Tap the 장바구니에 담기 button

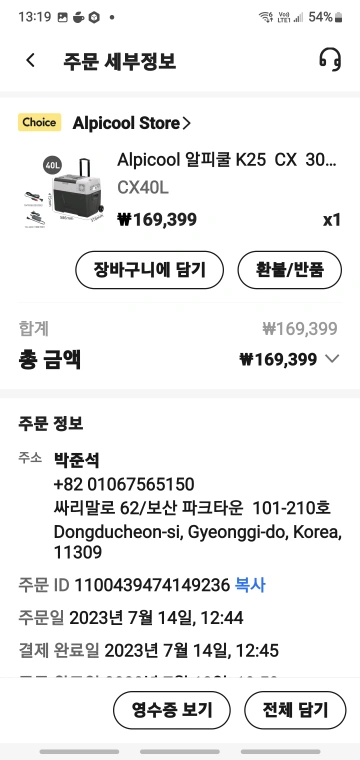coord(149,269)
